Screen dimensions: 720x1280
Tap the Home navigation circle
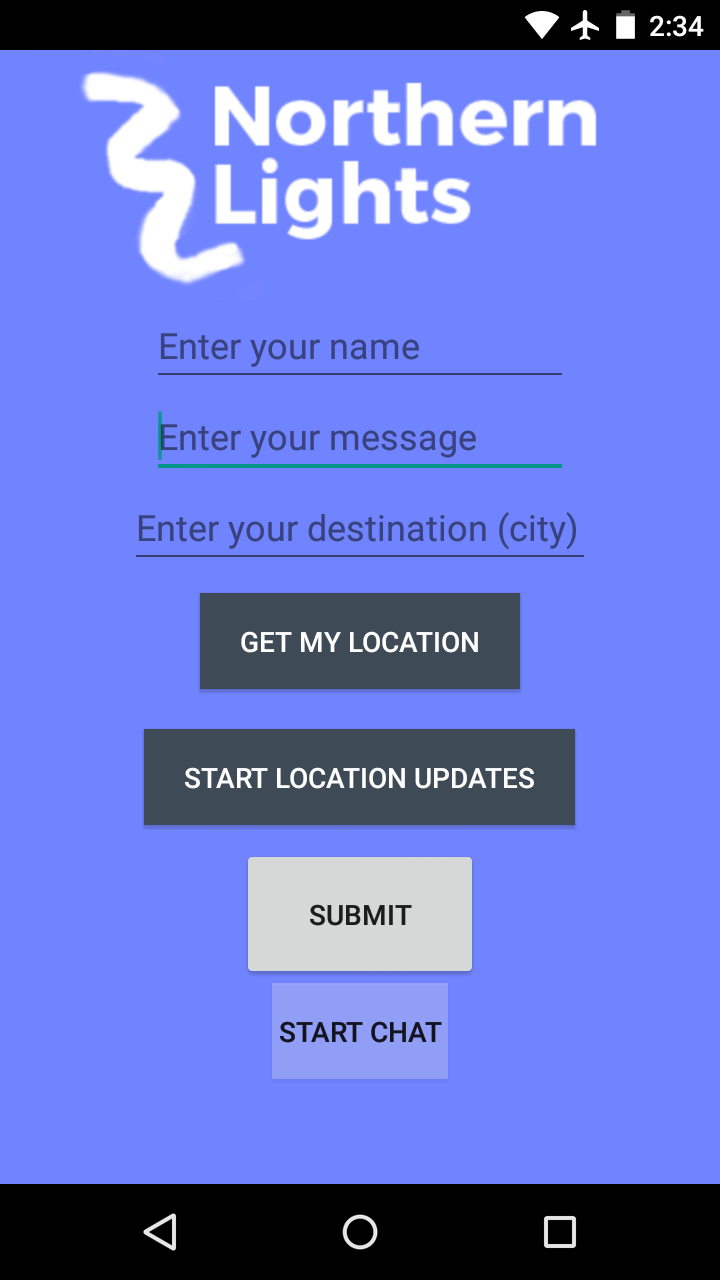360,1232
